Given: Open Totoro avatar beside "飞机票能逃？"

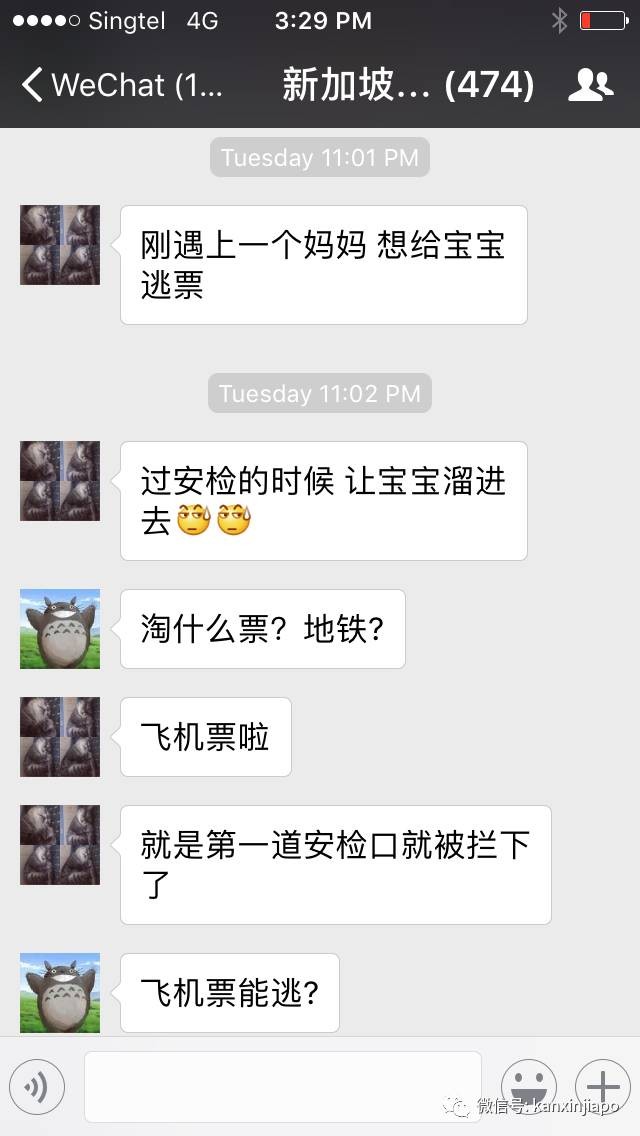Looking at the screenshot, I should coord(60,992).
